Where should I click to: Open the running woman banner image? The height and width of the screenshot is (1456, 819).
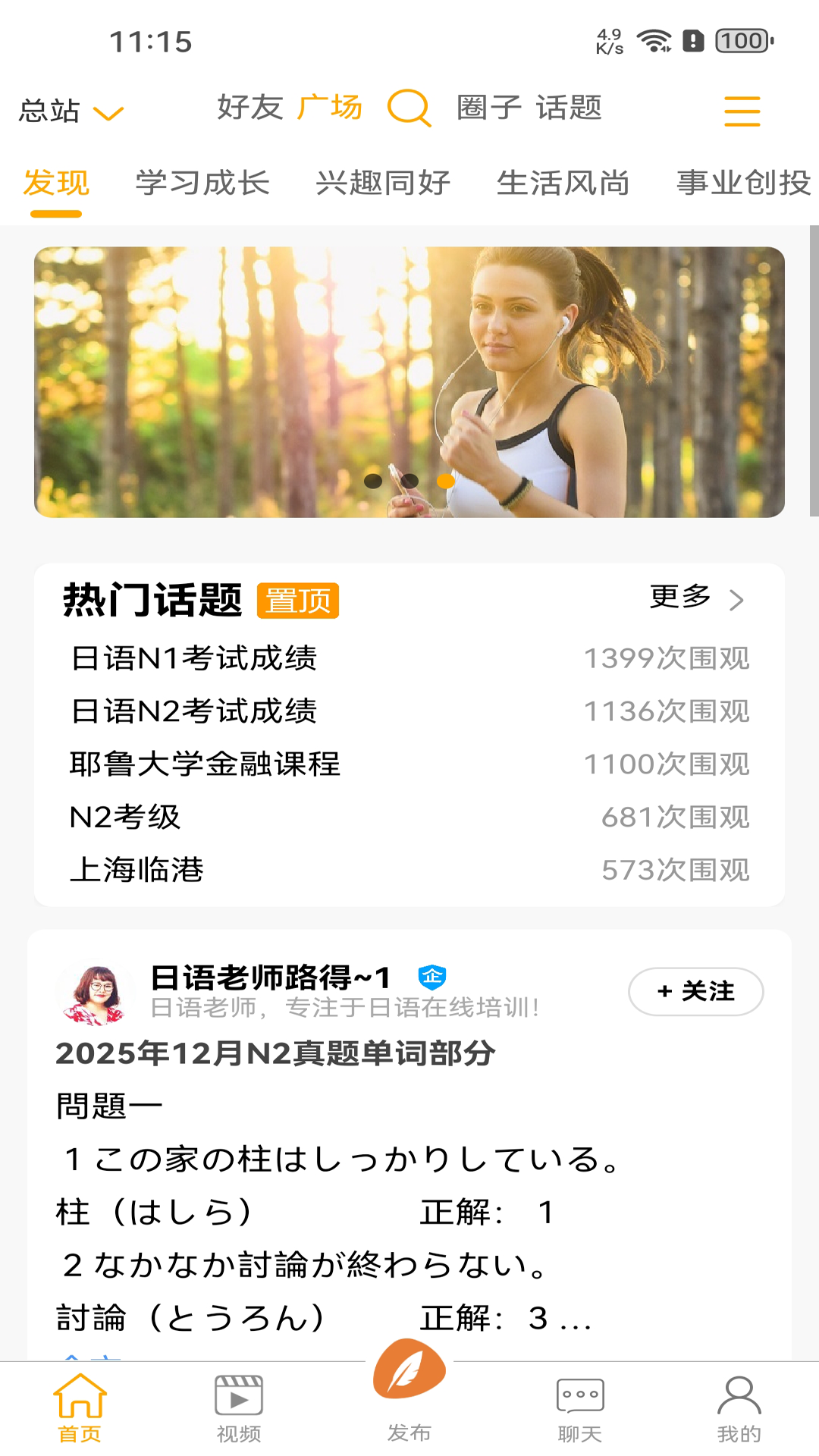point(409,384)
